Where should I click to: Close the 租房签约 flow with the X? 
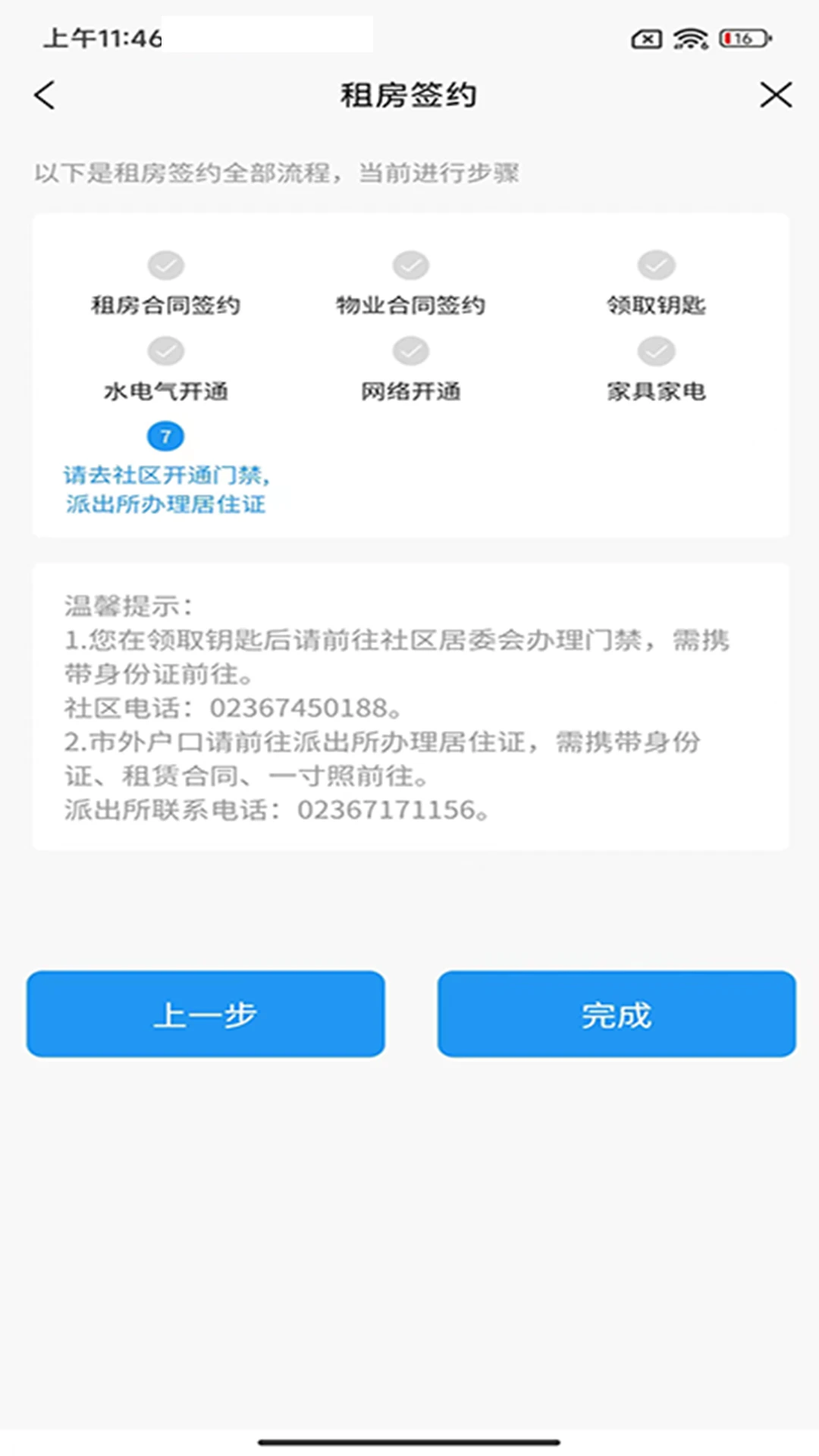(775, 96)
